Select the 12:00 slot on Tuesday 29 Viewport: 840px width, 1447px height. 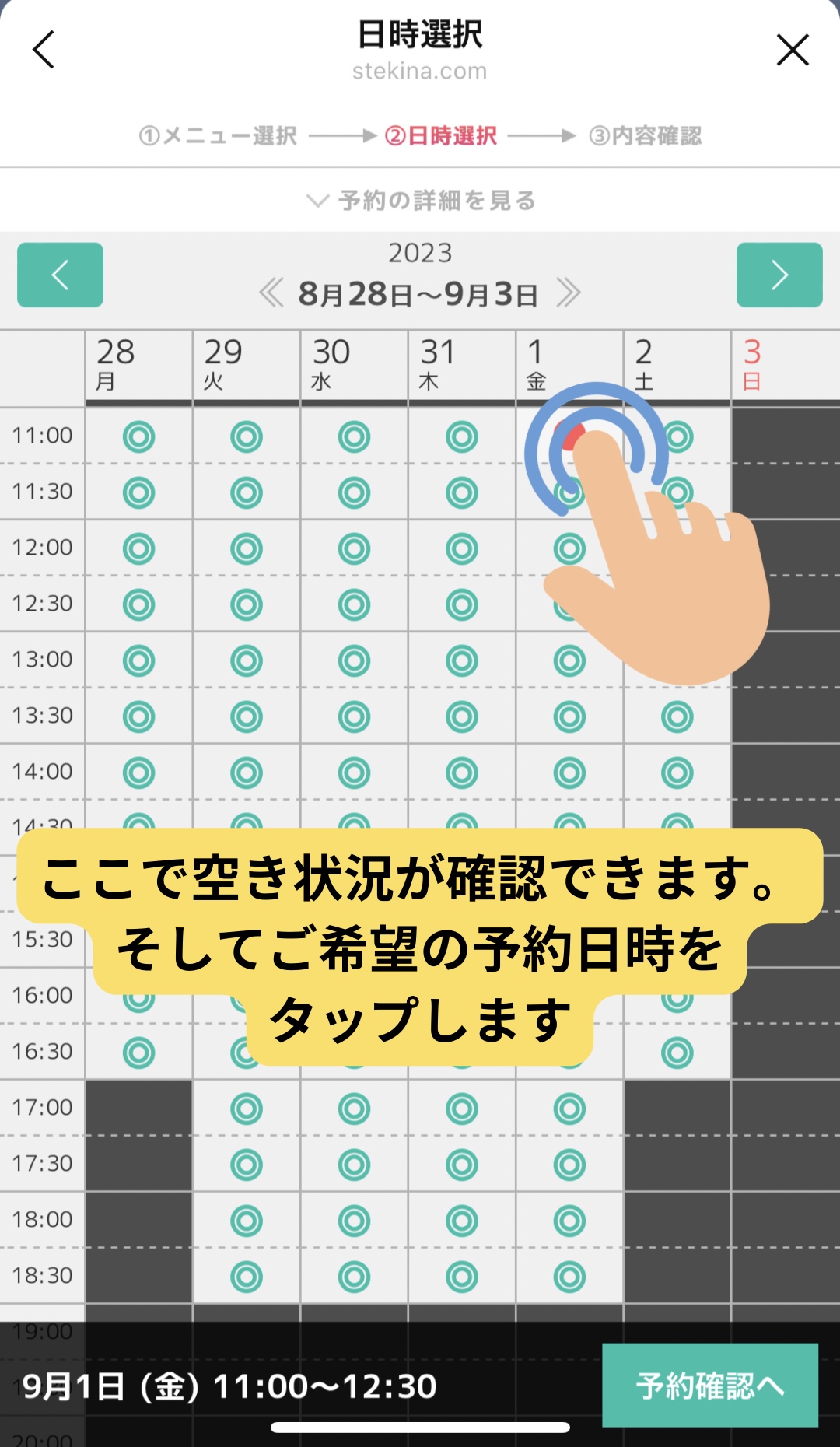tap(247, 549)
